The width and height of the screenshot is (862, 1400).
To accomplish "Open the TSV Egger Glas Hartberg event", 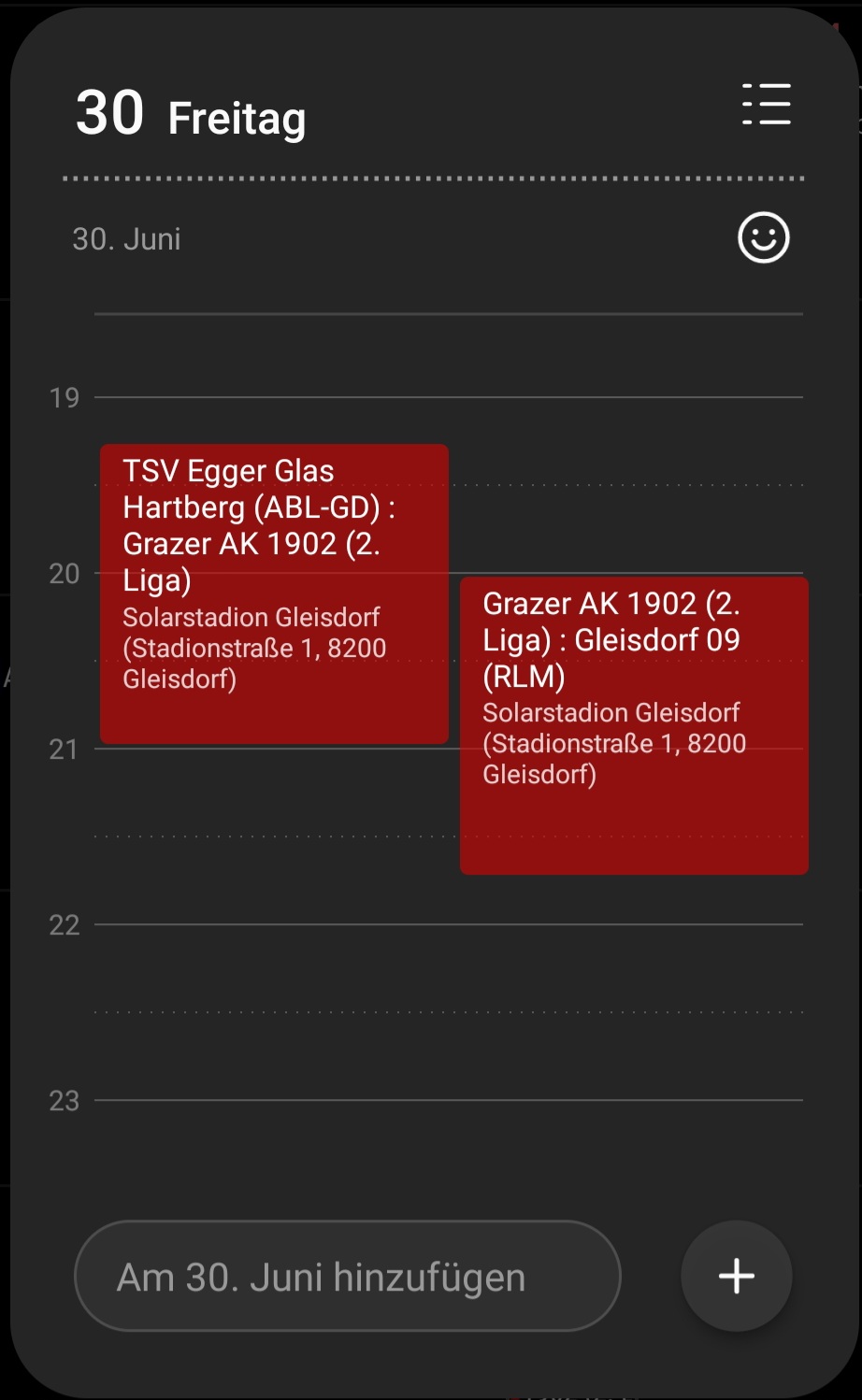I will (274, 594).
